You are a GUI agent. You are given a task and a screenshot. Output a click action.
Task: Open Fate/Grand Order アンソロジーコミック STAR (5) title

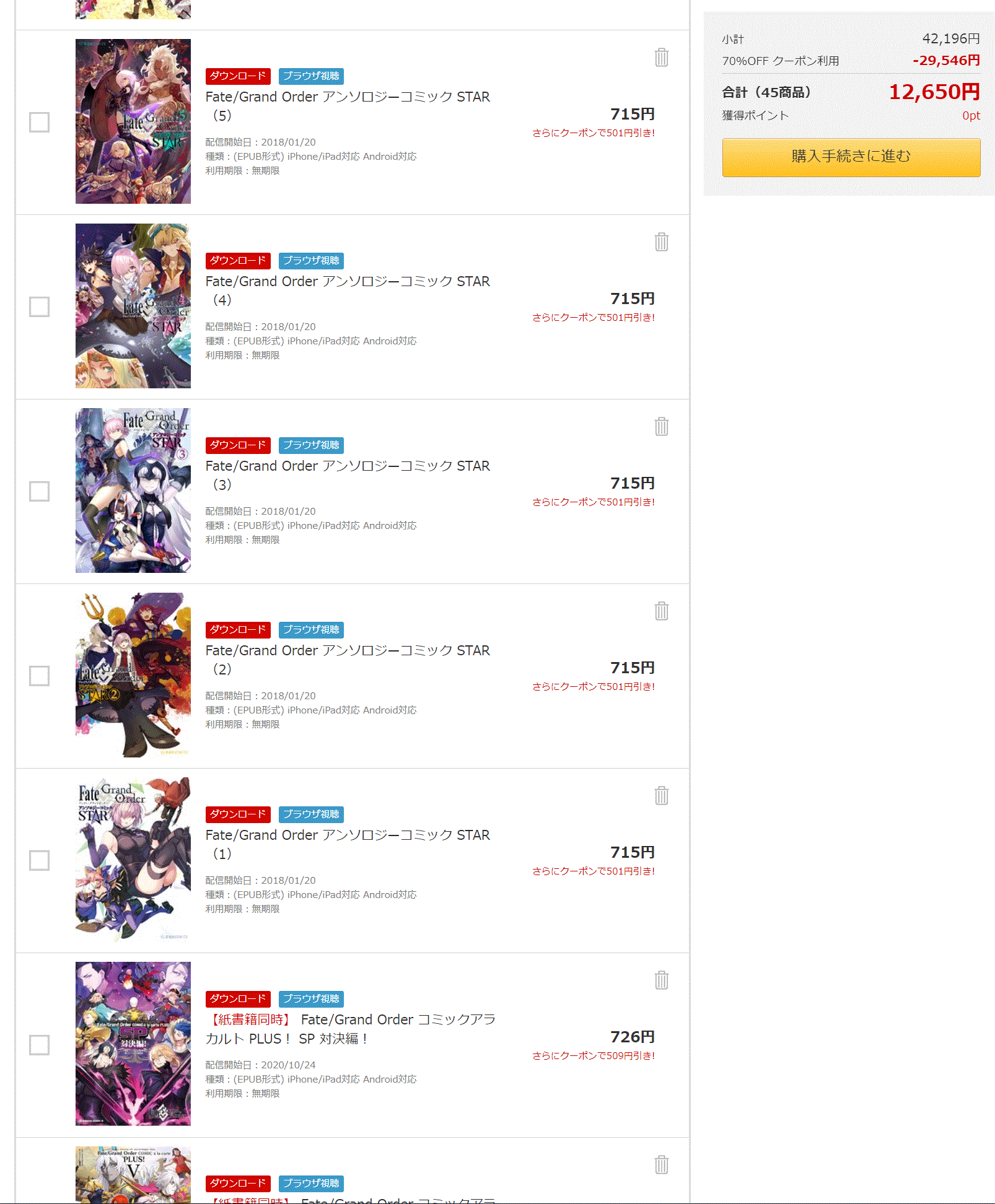[x=348, y=97]
